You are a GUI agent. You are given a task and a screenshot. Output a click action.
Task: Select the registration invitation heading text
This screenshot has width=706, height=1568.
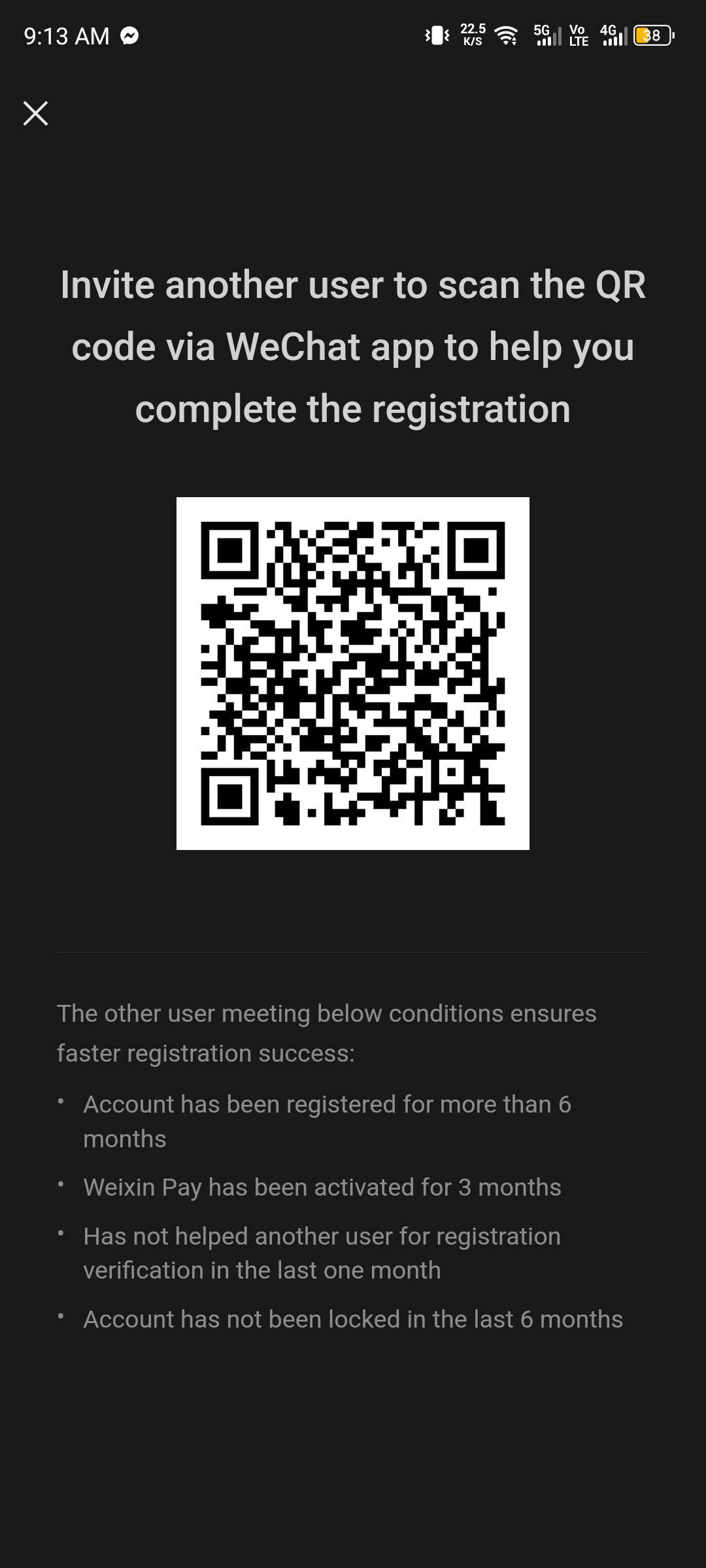pyautogui.click(x=353, y=346)
